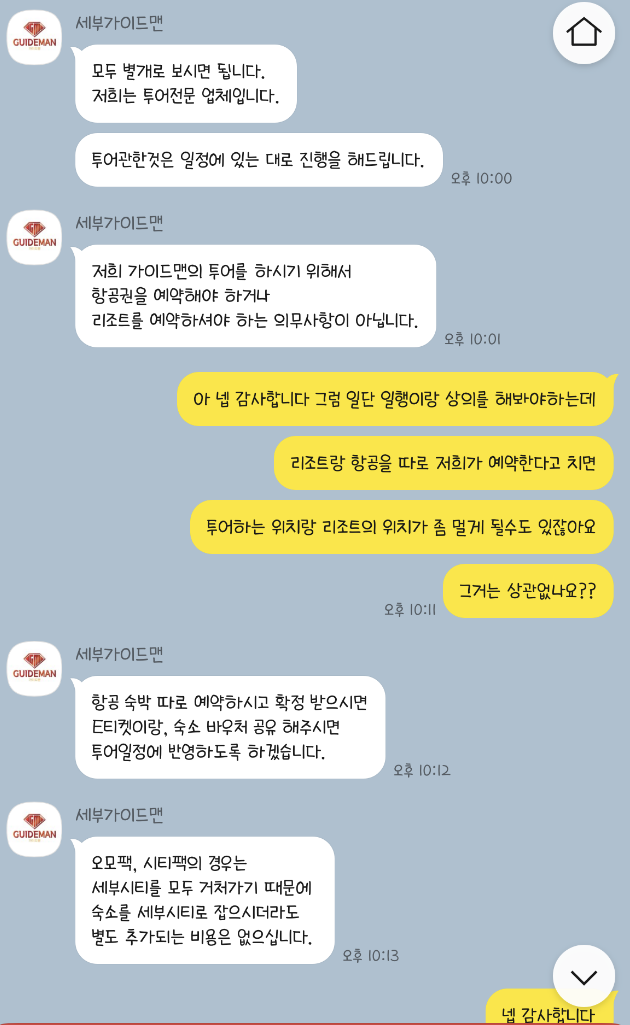The width and height of the screenshot is (630, 1025).
Task: Tap the home icon button
Action: coord(584,33)
